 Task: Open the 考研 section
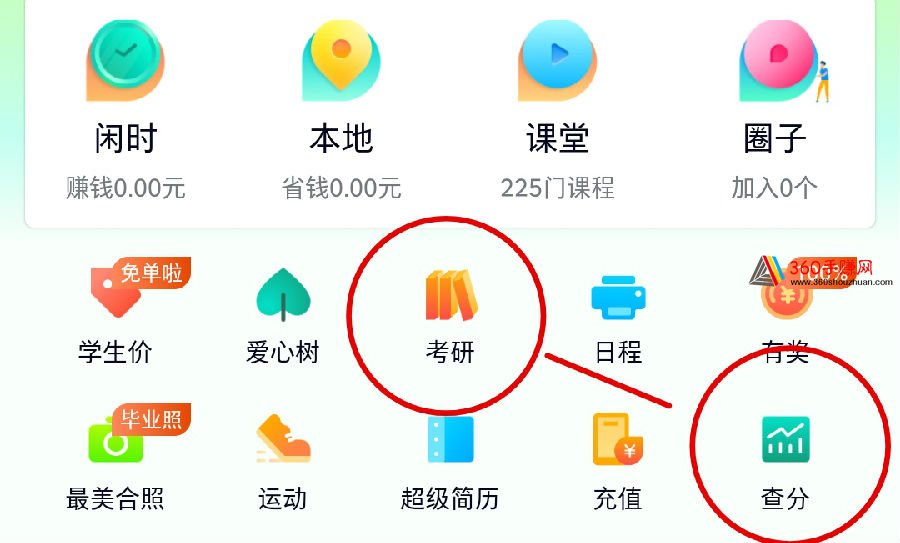450,311
